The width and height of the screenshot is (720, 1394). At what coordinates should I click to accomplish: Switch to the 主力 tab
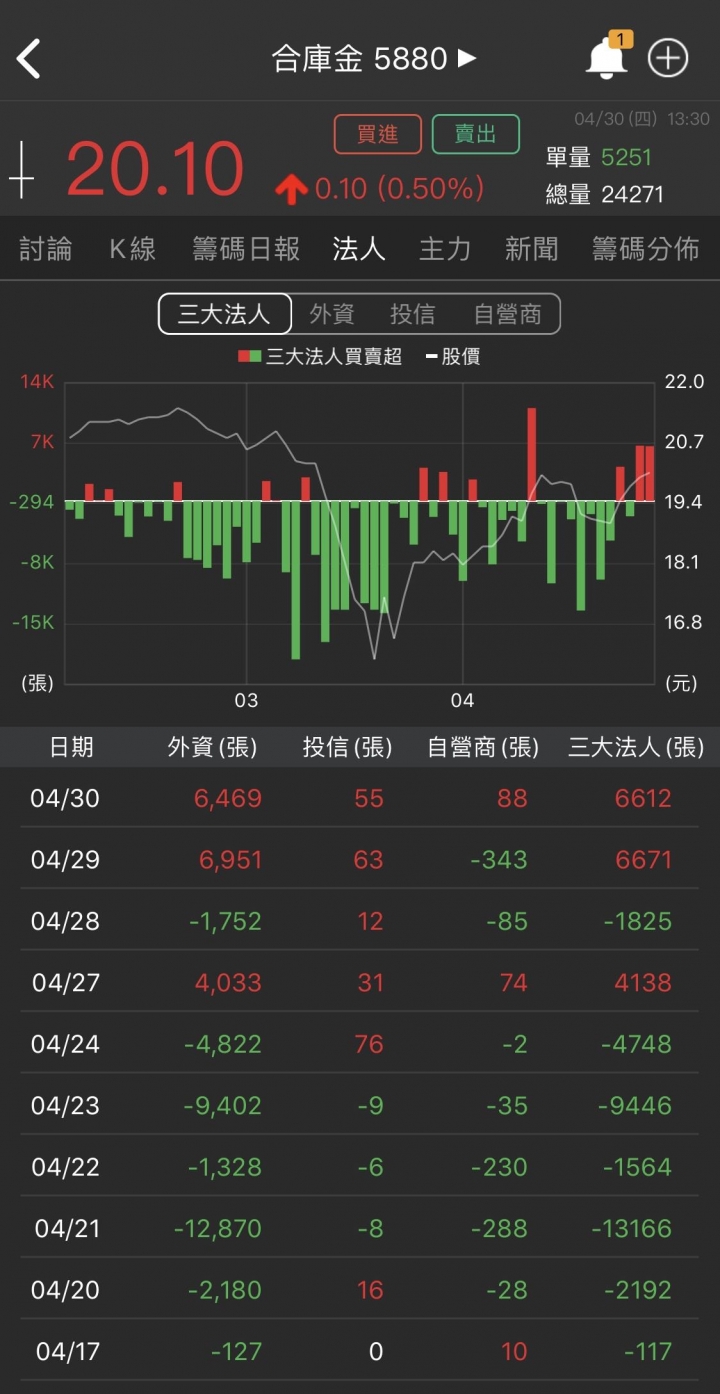445,249
